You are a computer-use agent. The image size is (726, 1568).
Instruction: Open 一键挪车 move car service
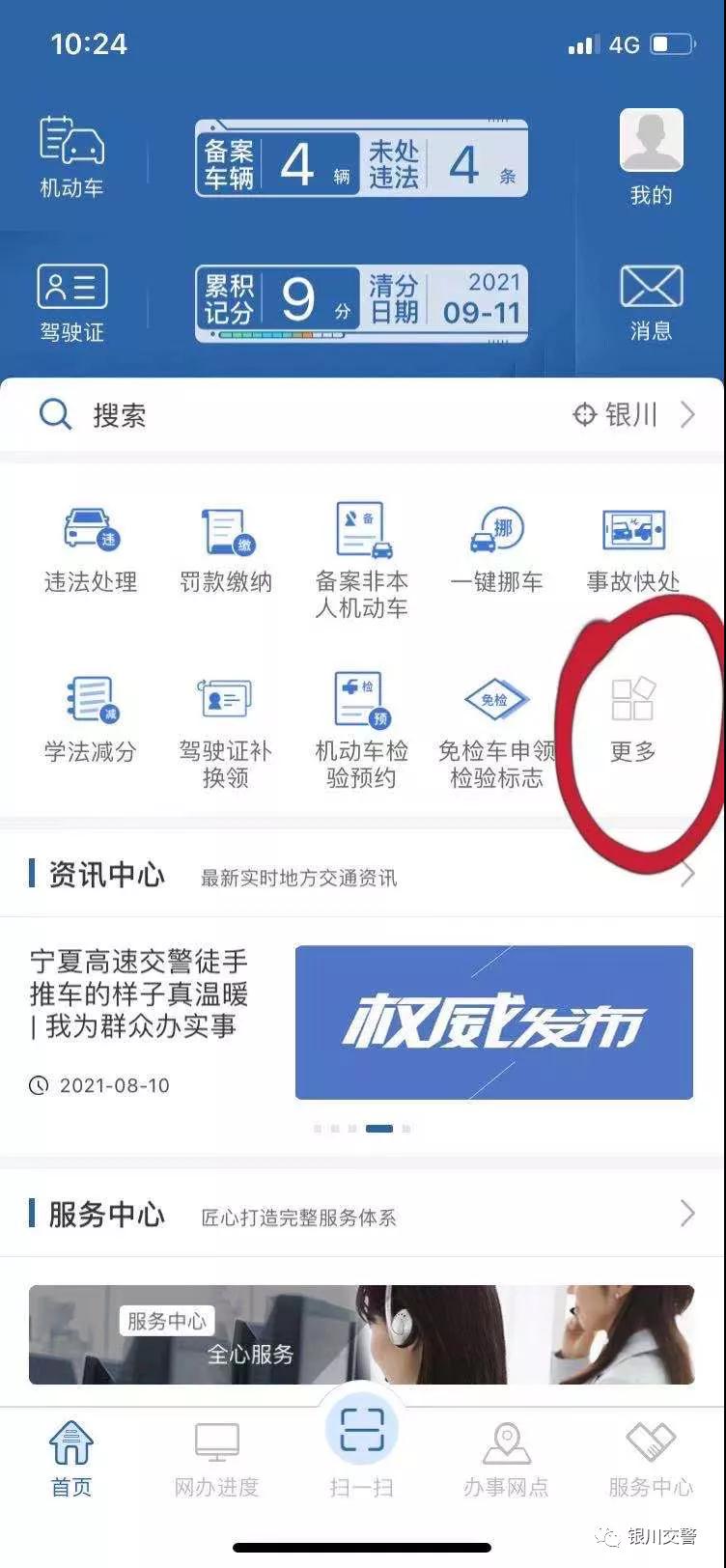coord(496,550)
